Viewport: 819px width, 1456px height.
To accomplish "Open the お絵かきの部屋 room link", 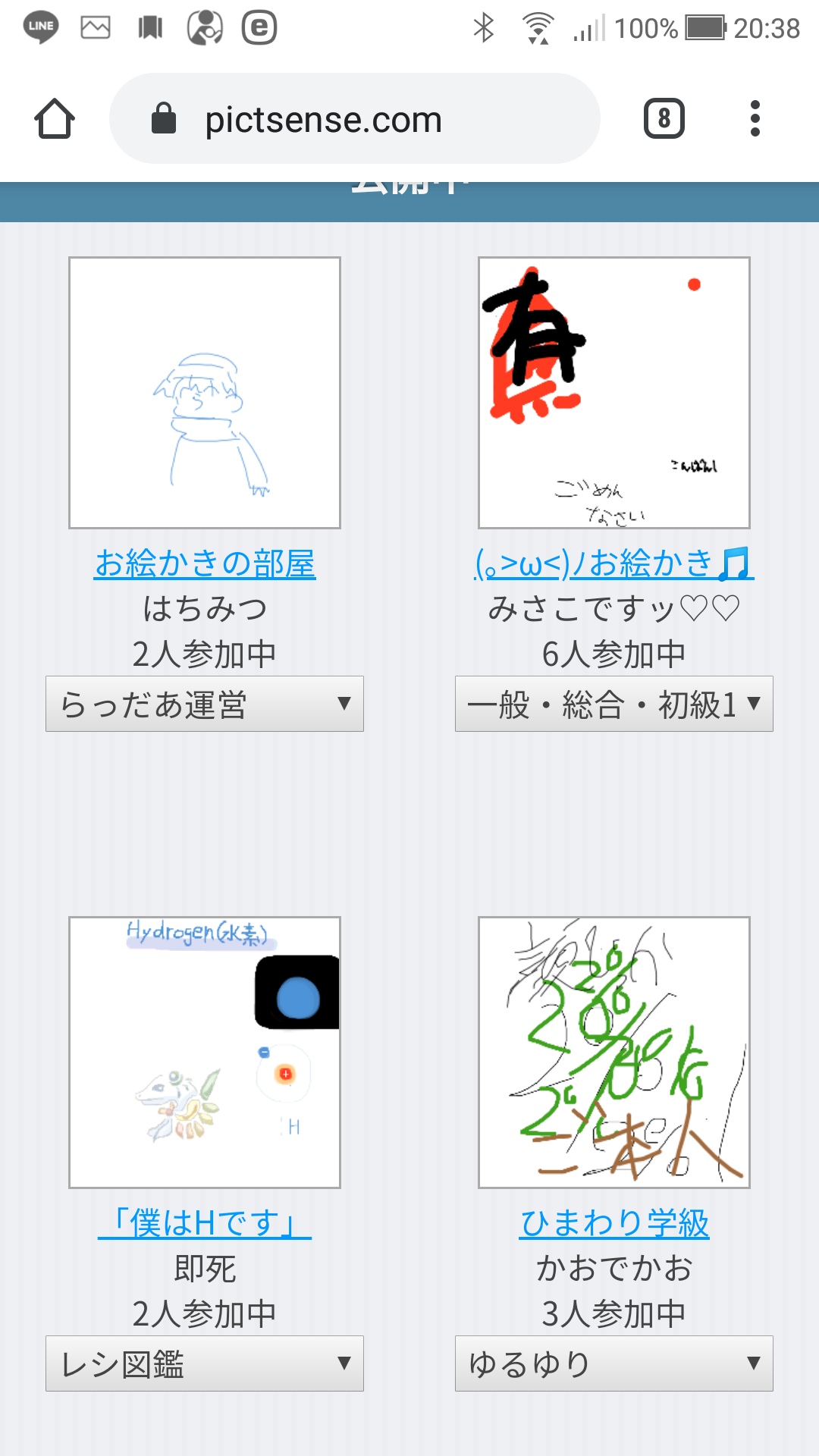I will [x=205, y=563].
